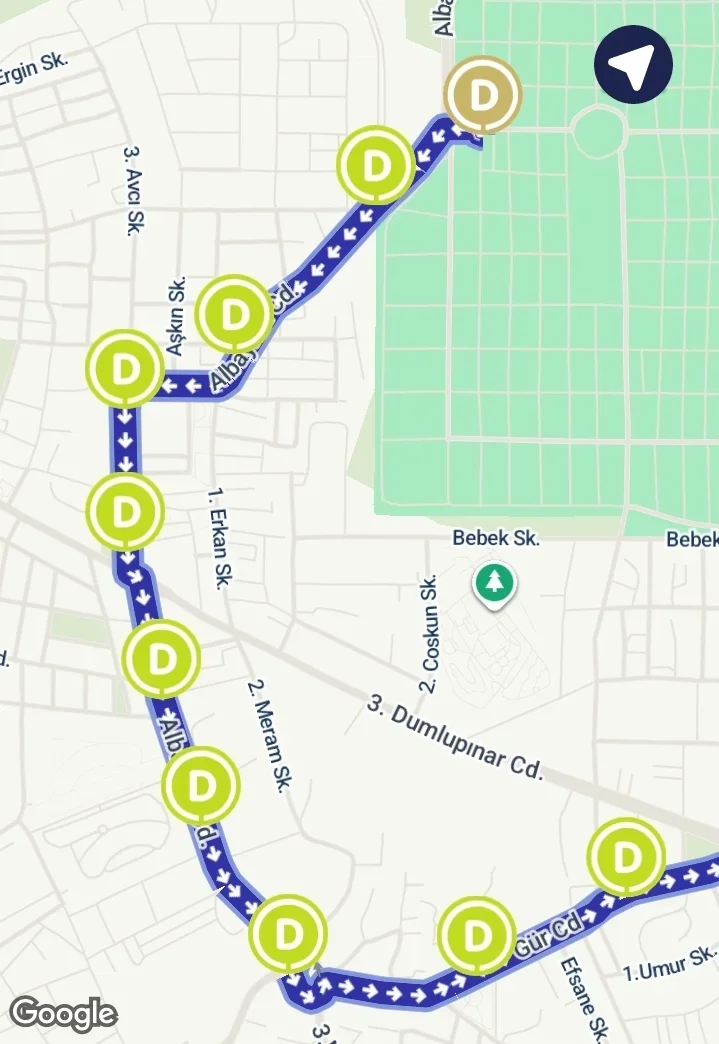Open the green tree park marker
Viewport: 719px width, 1044px height.
point(494,581)
